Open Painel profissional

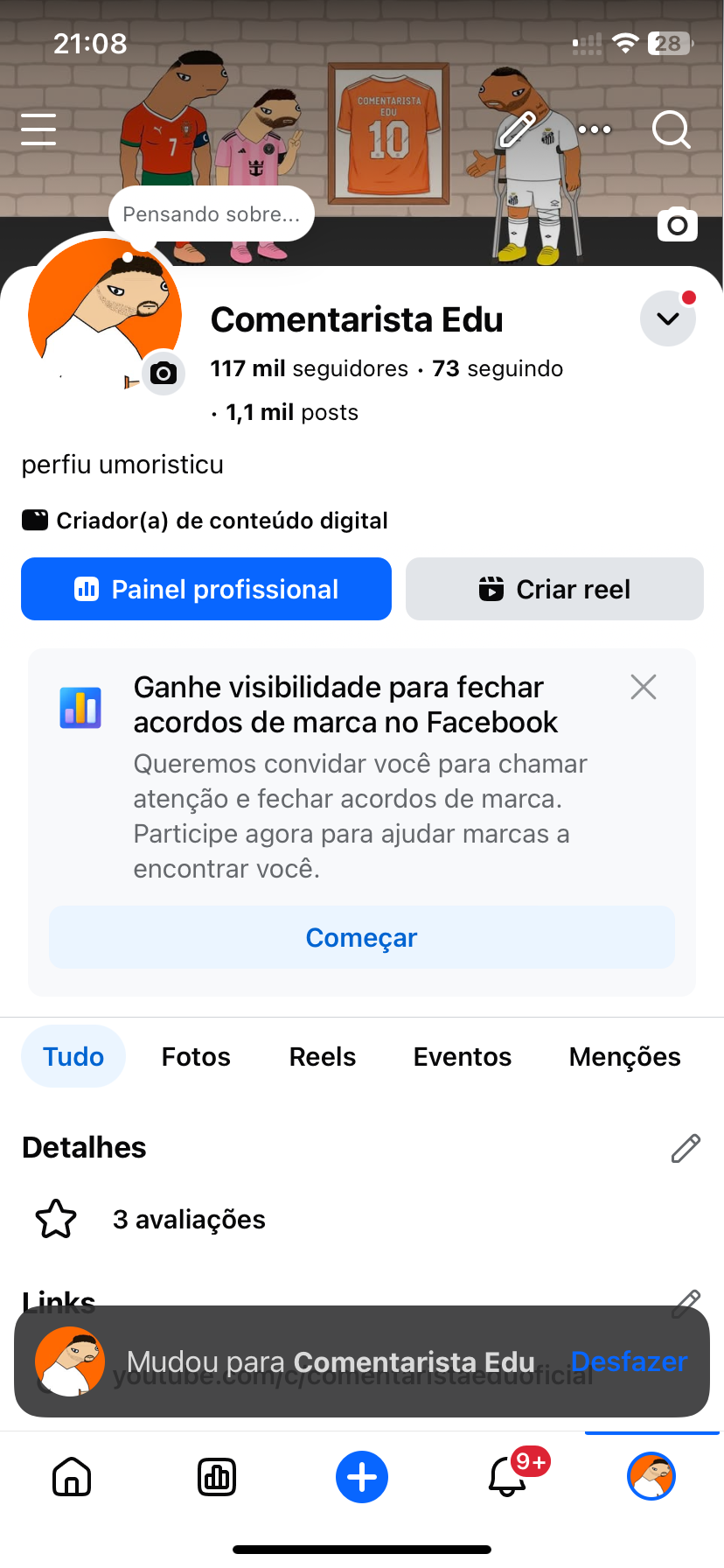206,589
